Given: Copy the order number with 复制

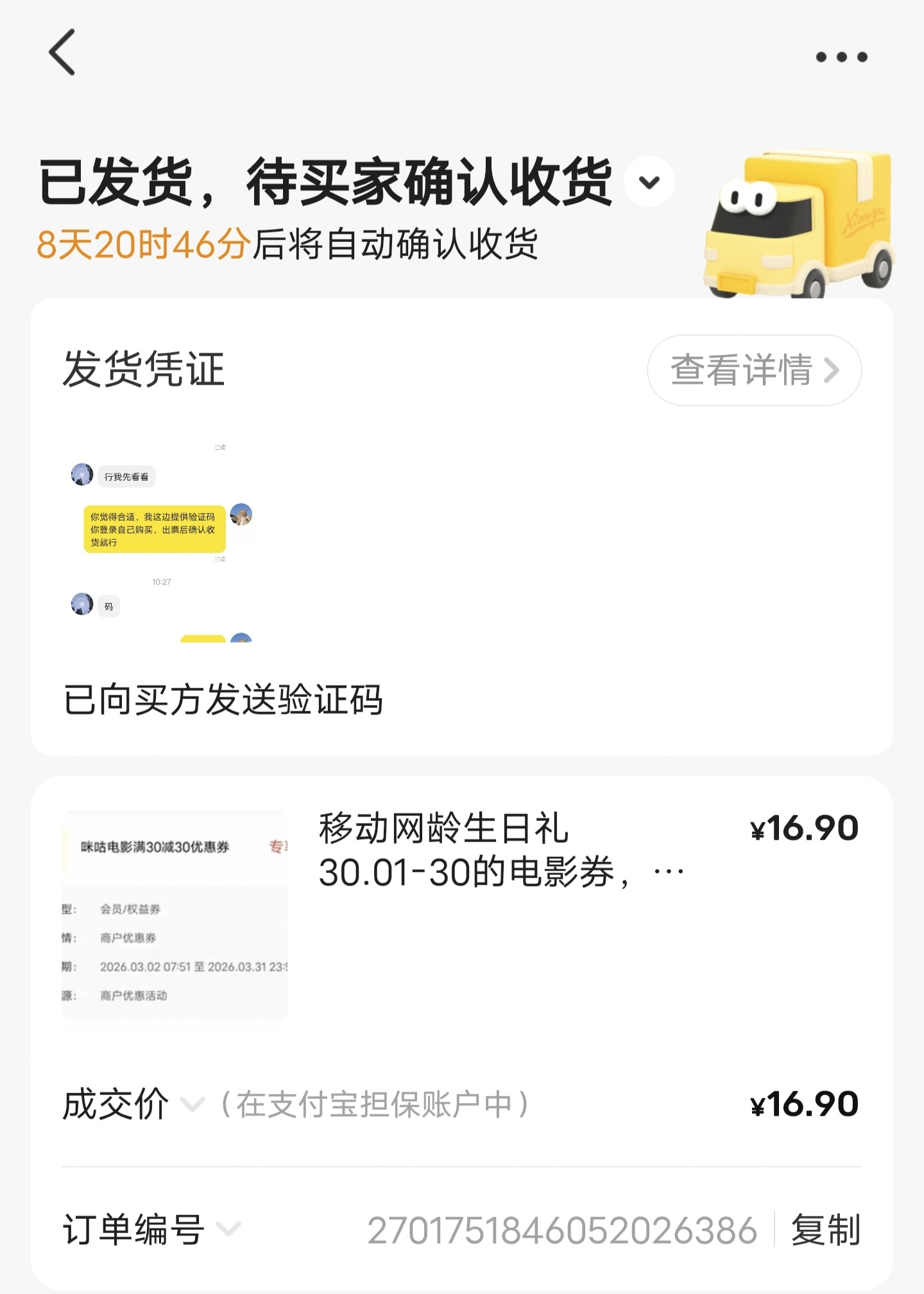Looking at the screenshot, I should coord(825,1230).
